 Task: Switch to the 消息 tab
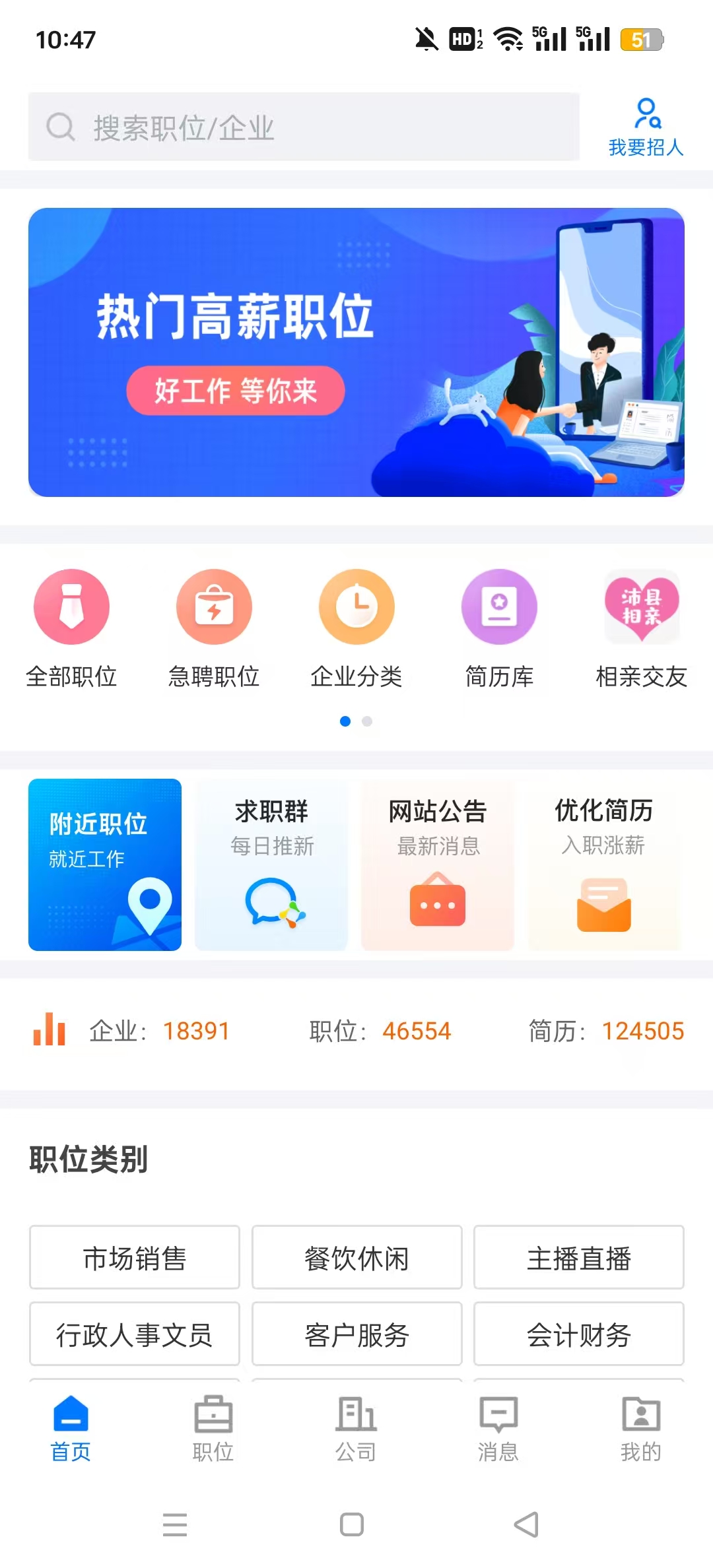click(498, 1428)
